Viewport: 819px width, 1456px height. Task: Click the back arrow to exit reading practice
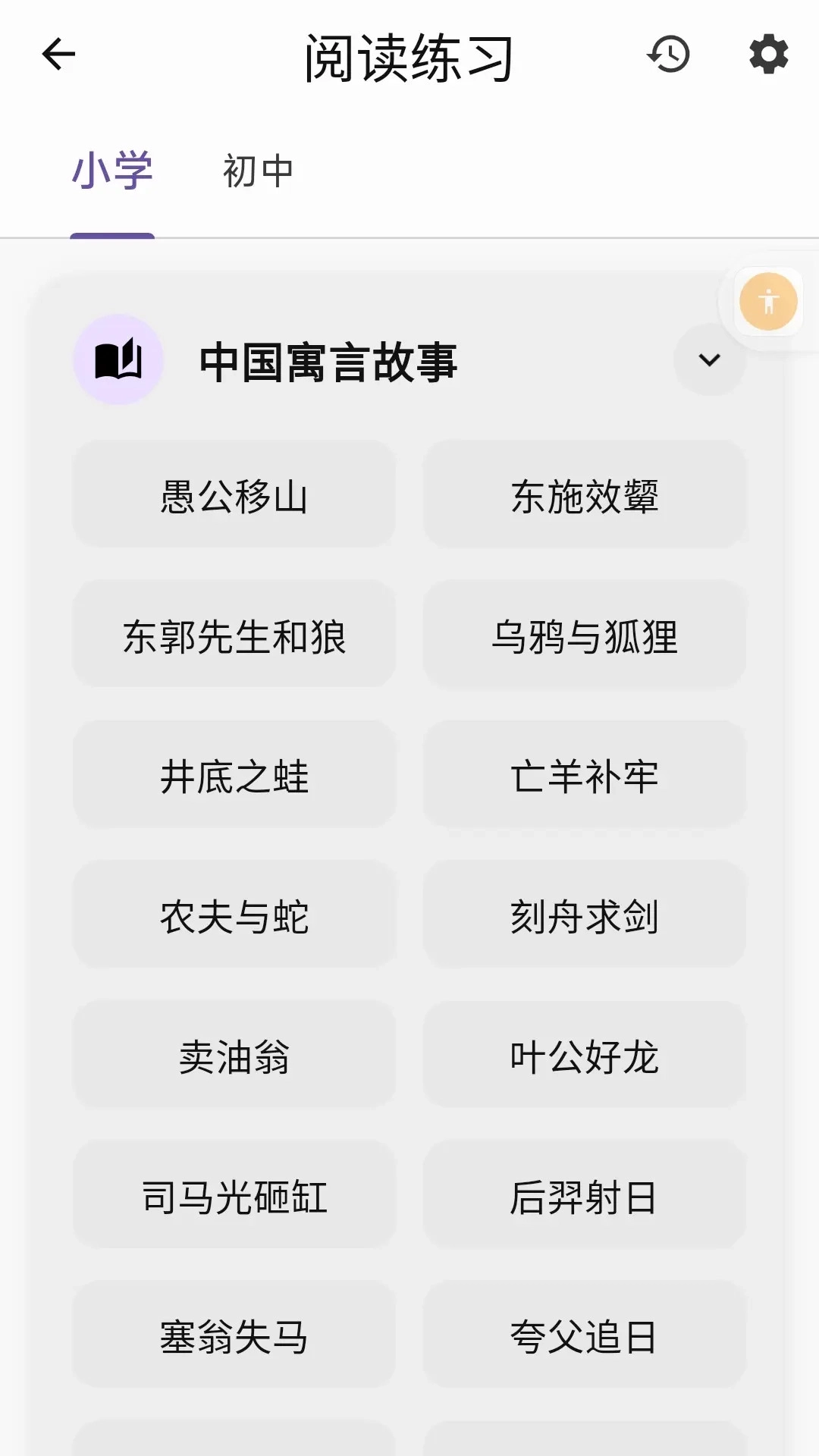click(58, 54)
